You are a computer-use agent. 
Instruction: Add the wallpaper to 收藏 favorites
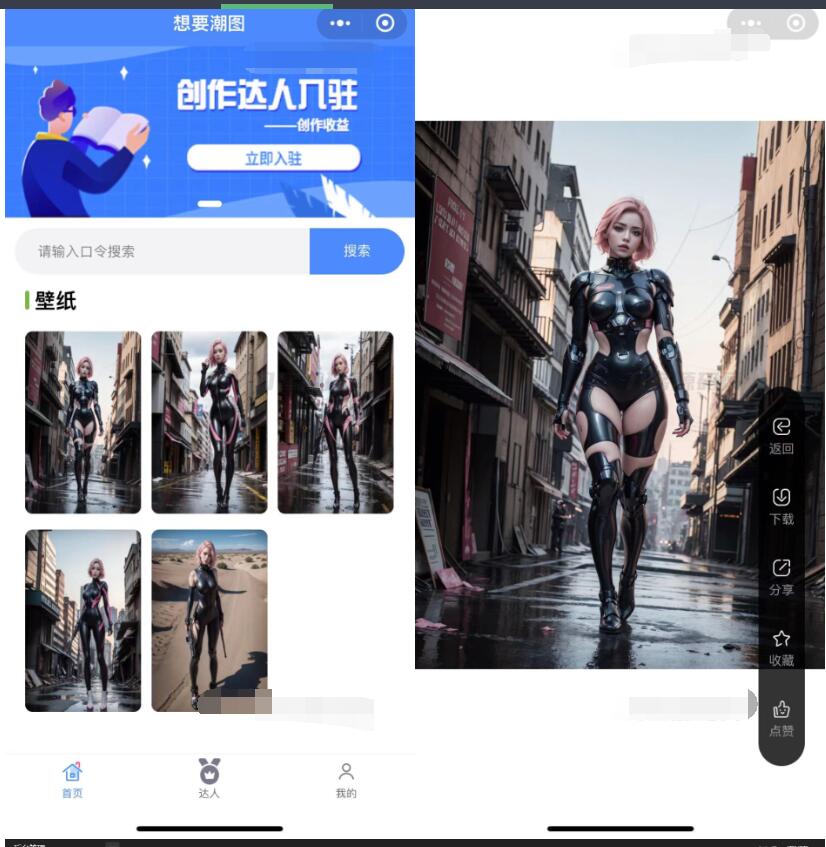click(x=781, y=647)
